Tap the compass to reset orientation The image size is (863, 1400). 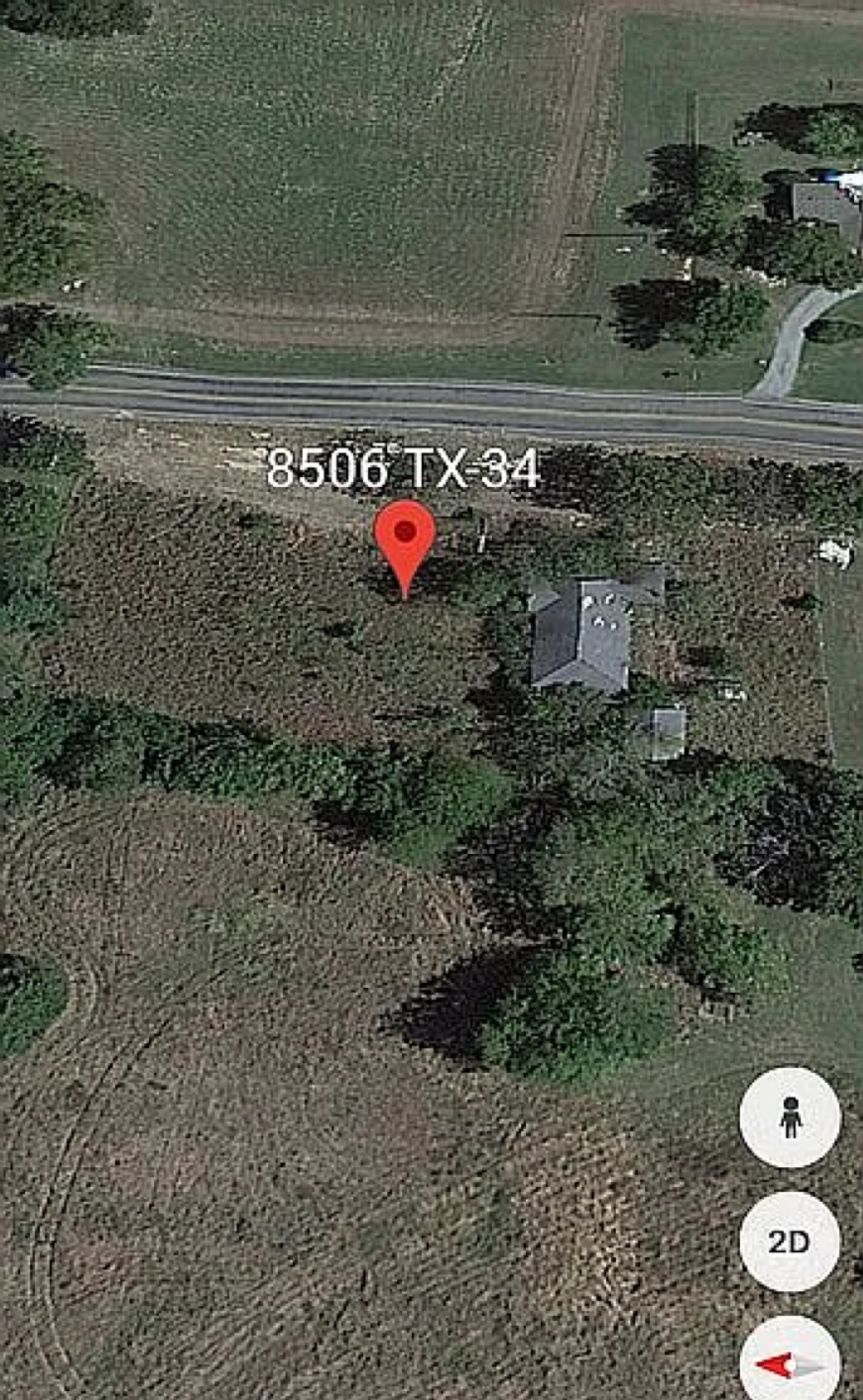pos(790,1363)
